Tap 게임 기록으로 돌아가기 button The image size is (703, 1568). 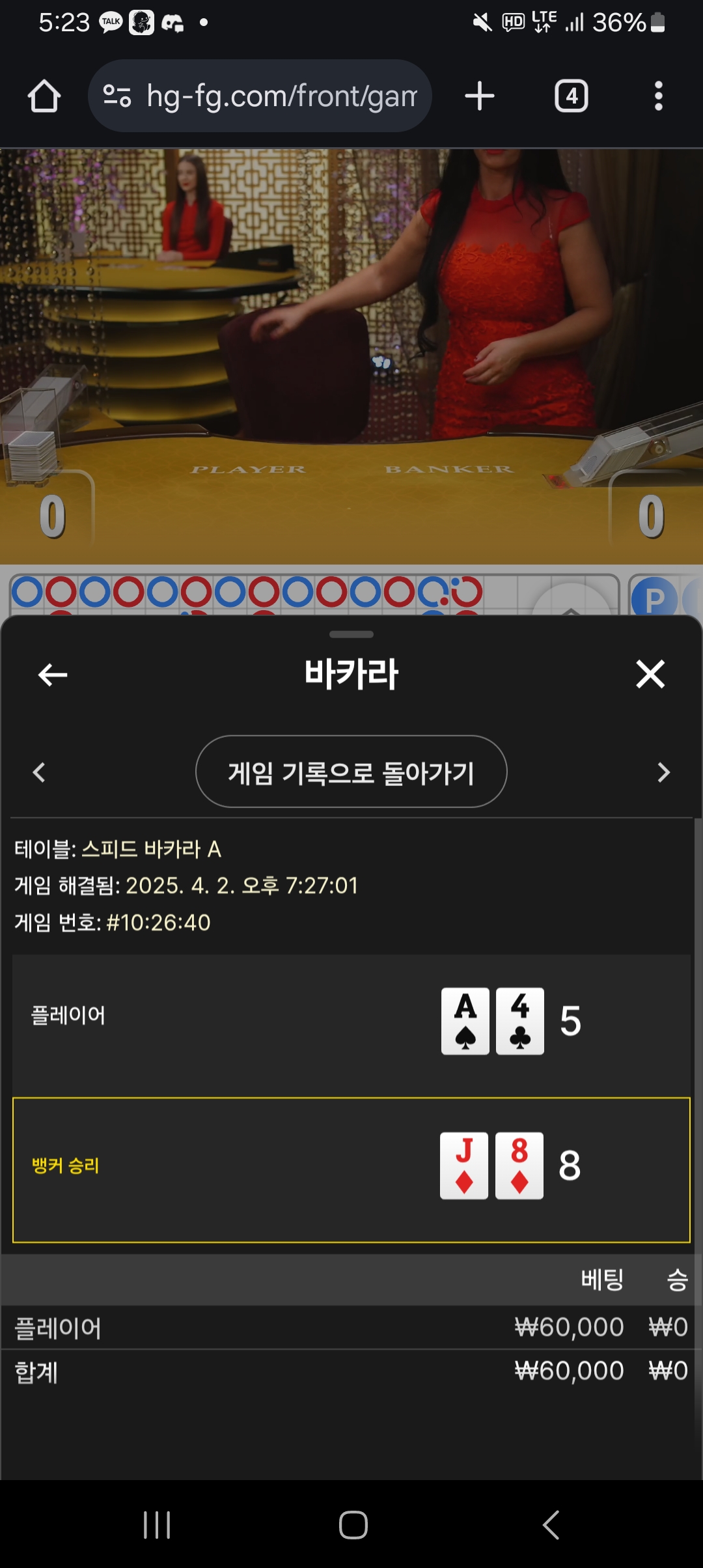click(x=351, y=772)
